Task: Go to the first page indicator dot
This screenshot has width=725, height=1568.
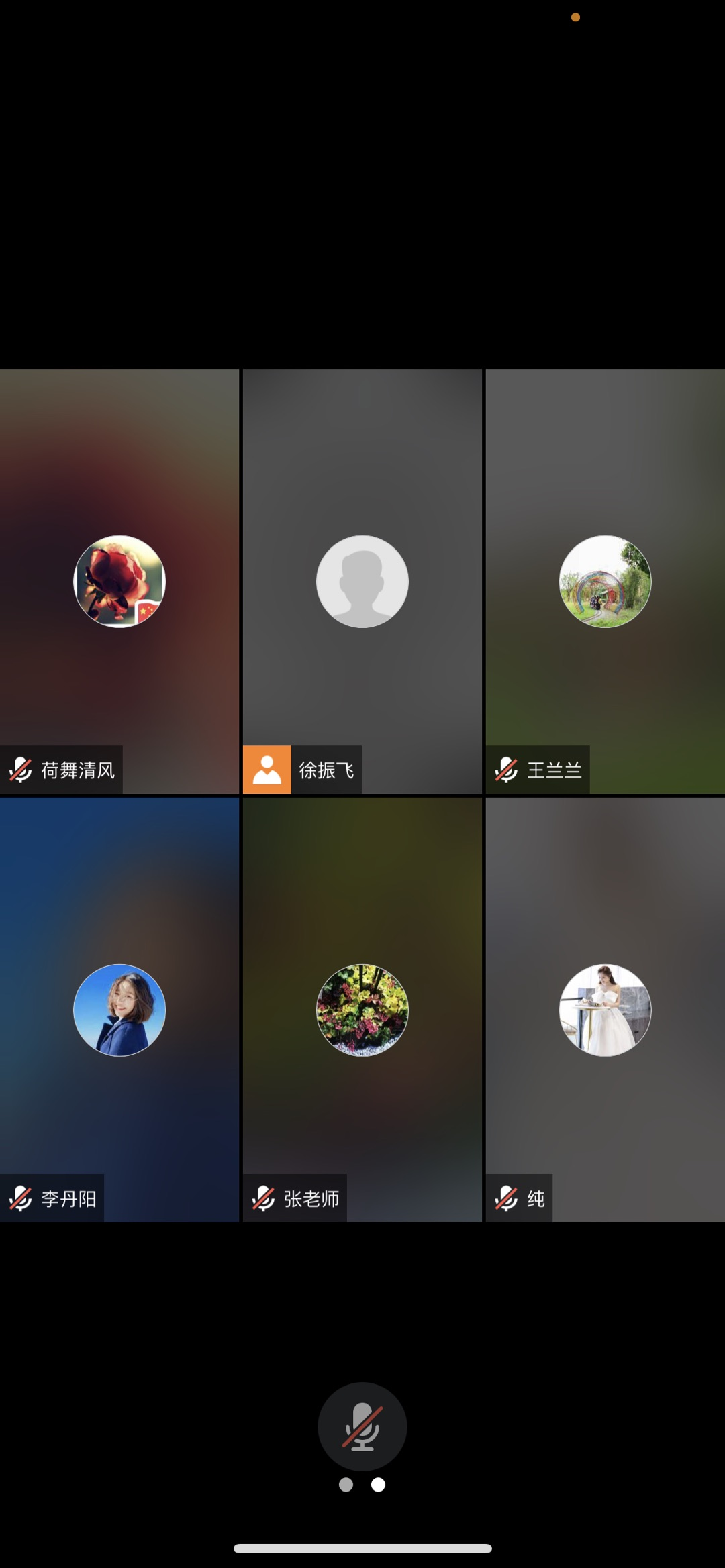Action: (x=346, y=1485)
